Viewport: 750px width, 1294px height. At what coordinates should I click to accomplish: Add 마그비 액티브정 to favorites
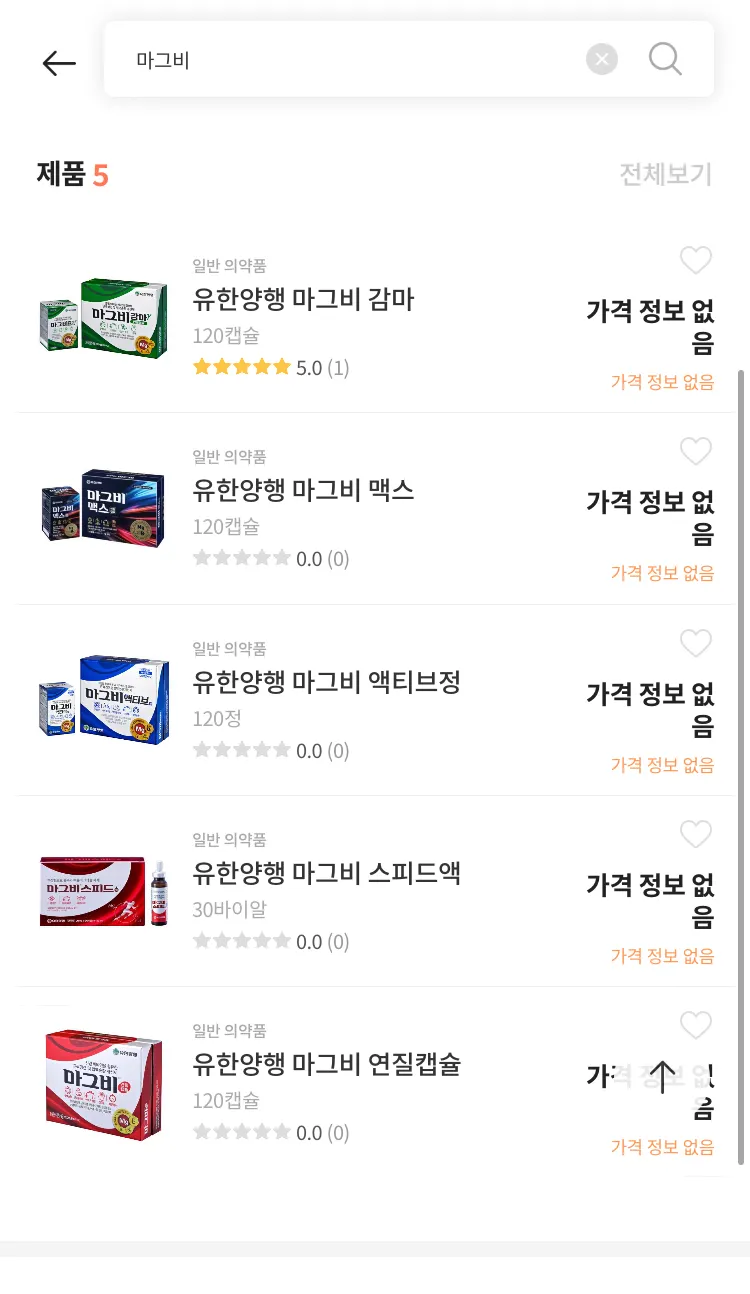[696, 643]
